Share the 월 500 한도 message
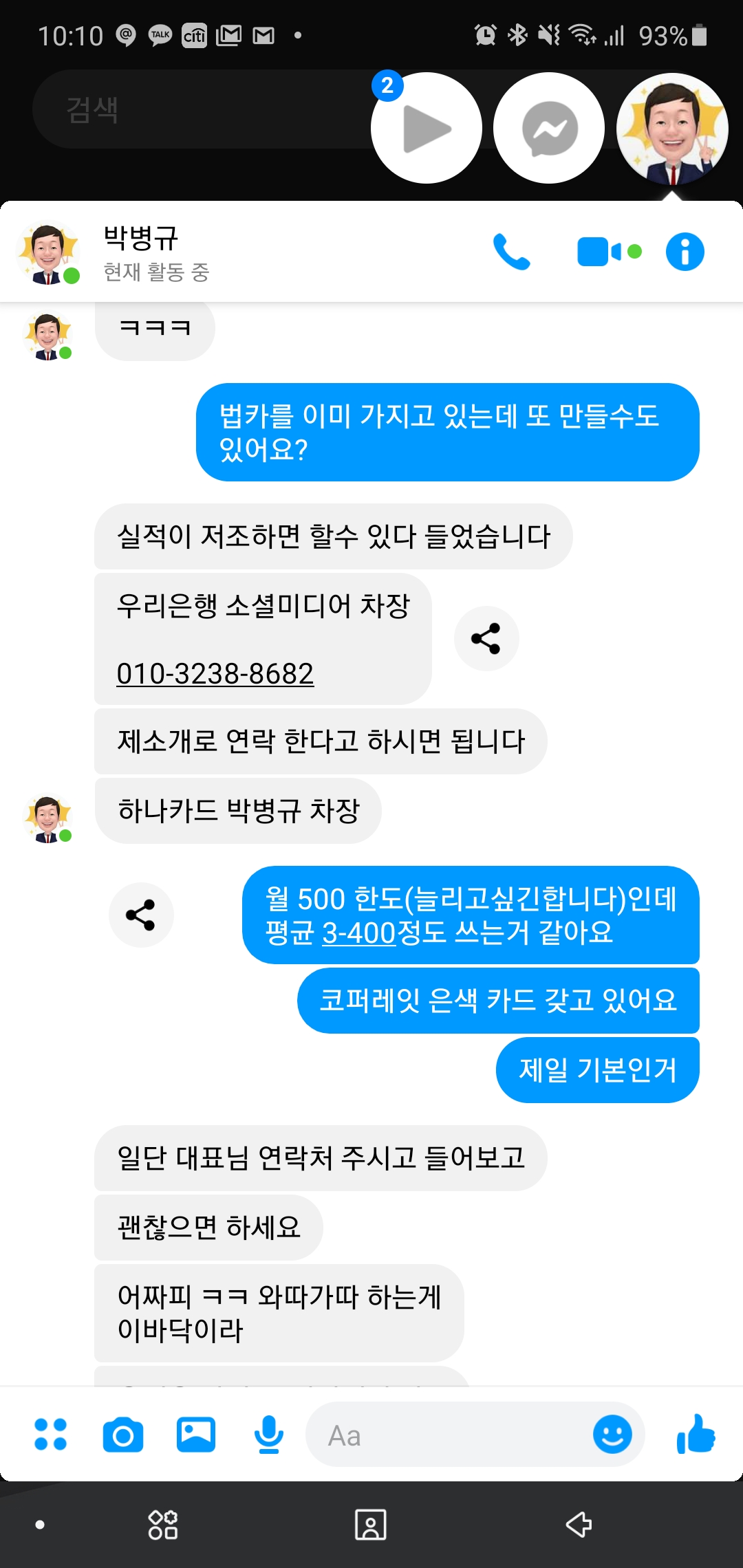Screen dimensions: 743x1568 (141, 915)
